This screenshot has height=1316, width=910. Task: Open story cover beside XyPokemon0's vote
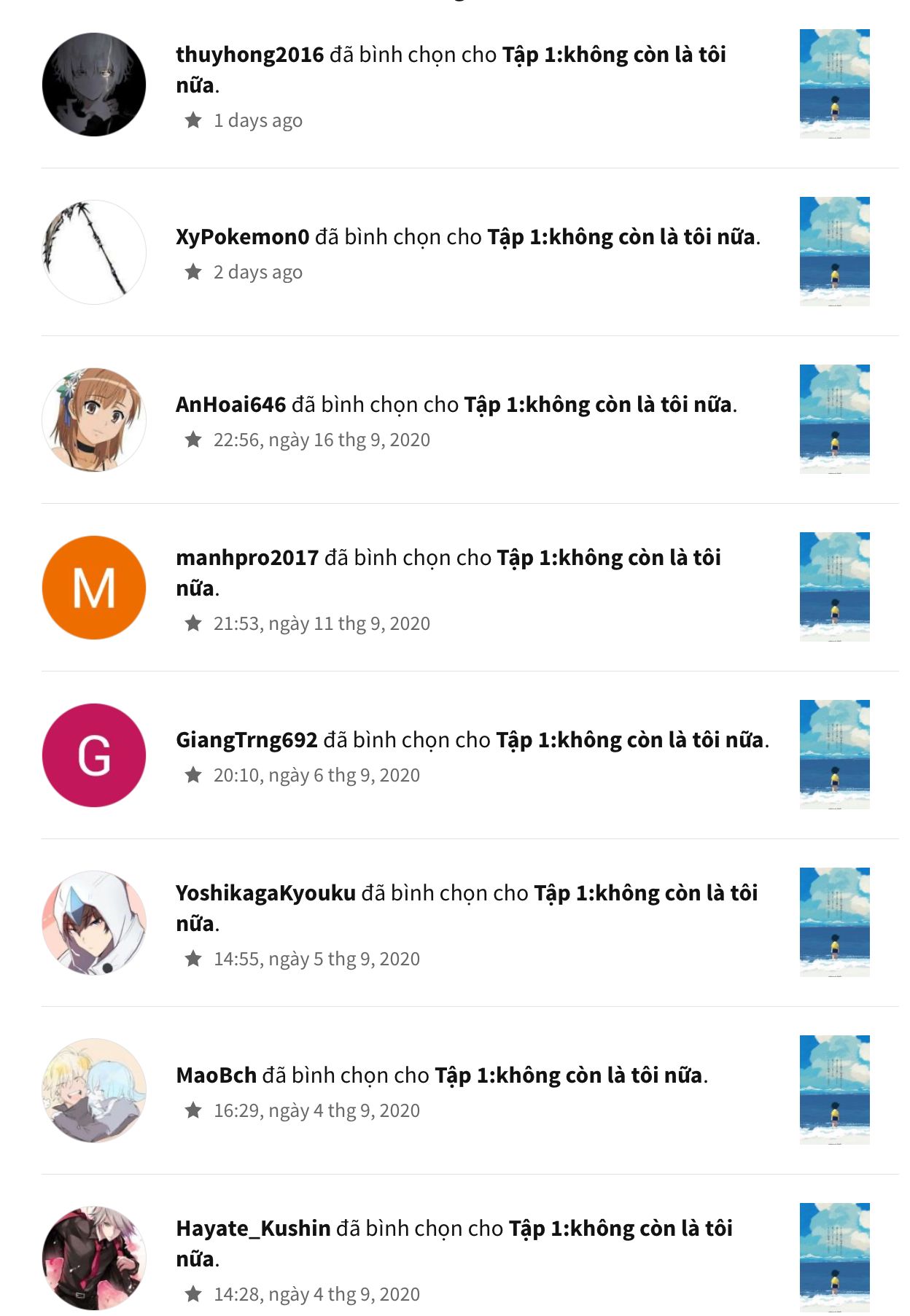(x=835, y=252)
